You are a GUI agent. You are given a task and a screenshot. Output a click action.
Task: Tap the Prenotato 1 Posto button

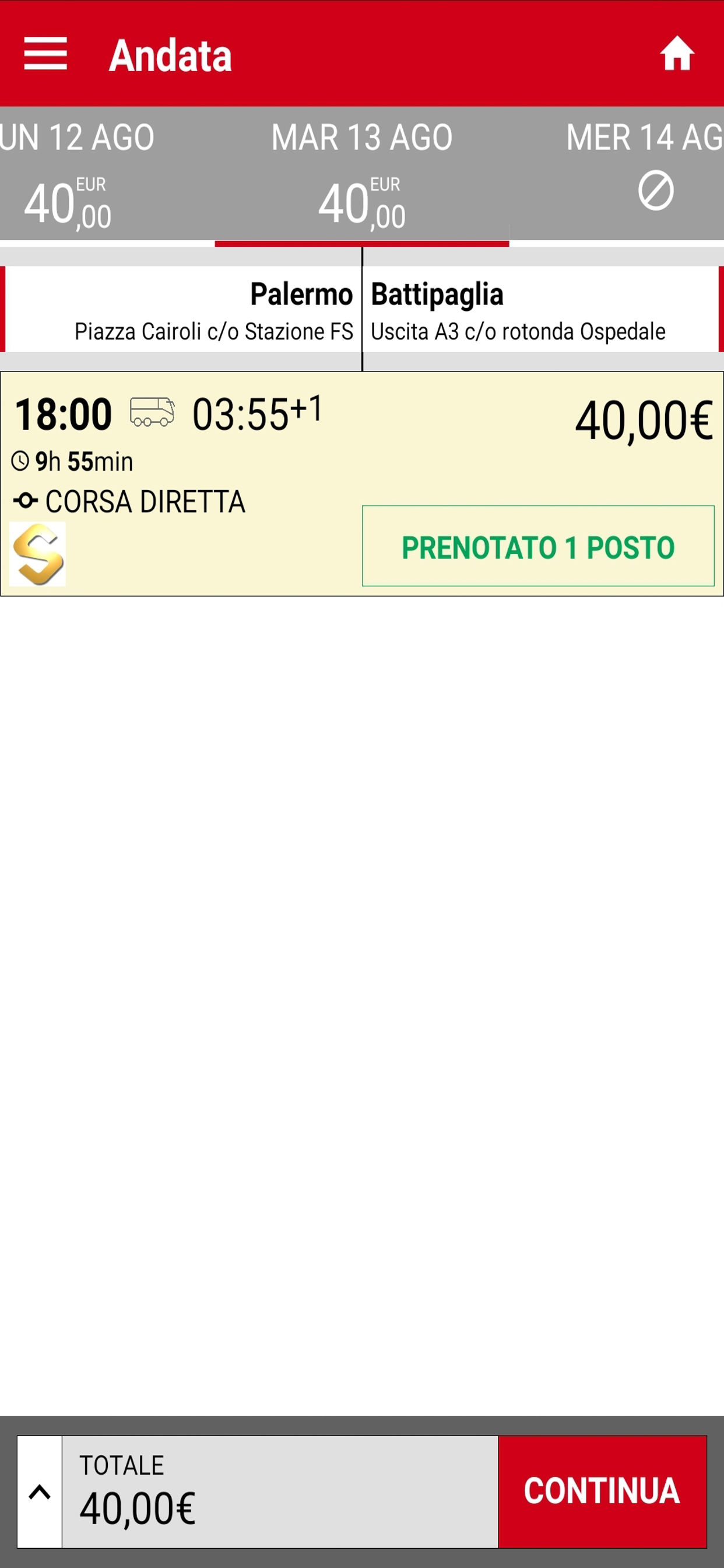click(x=538, y=546)
